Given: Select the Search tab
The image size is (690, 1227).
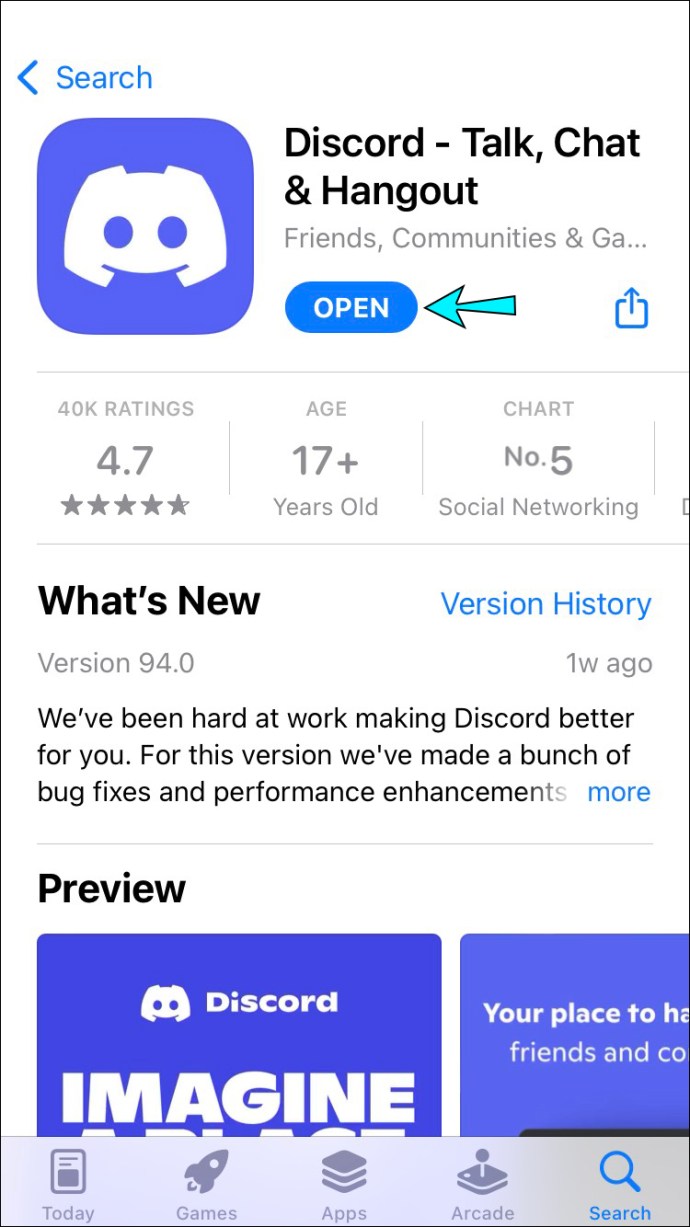Looking at the screenshot, I should (619, 1185).
